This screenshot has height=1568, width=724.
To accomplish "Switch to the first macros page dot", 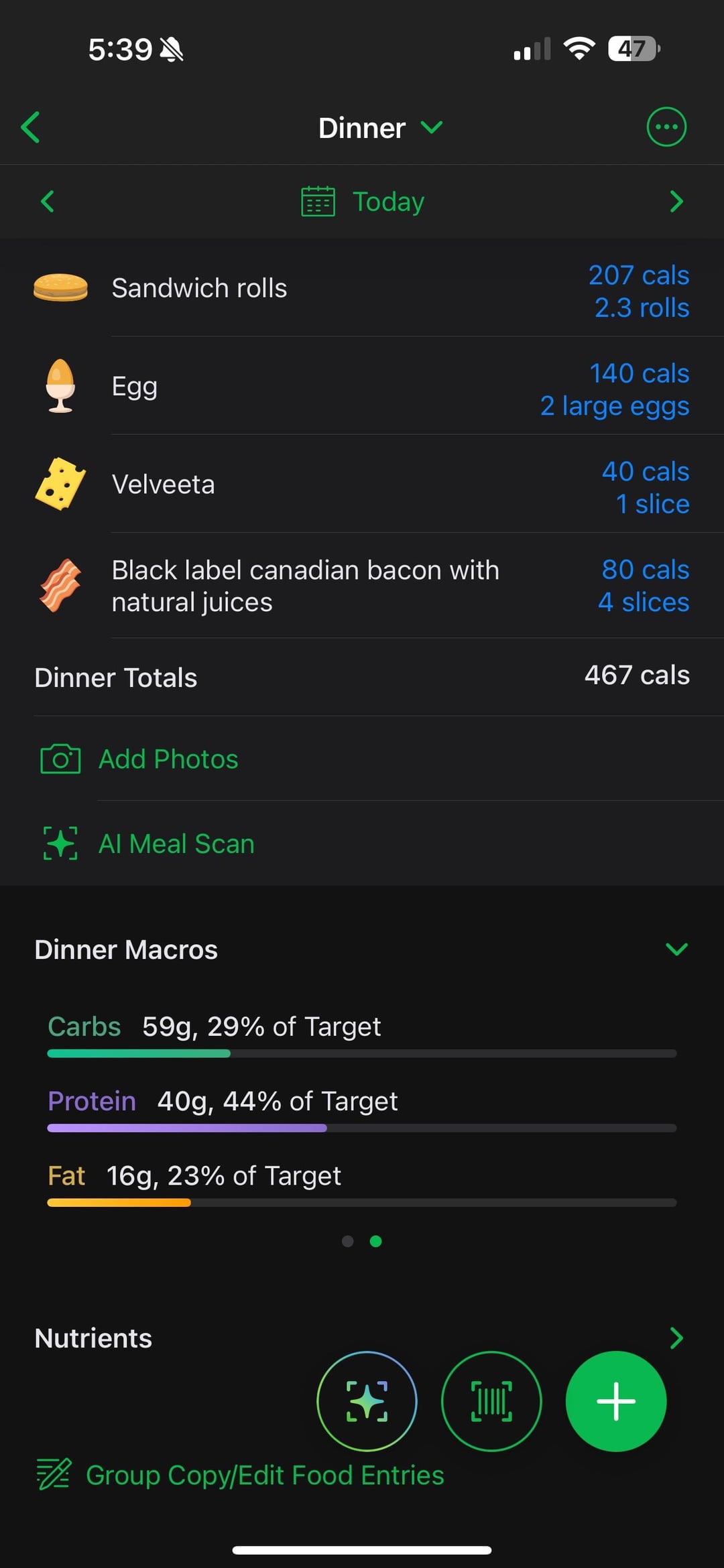I will coord(347,1241).
